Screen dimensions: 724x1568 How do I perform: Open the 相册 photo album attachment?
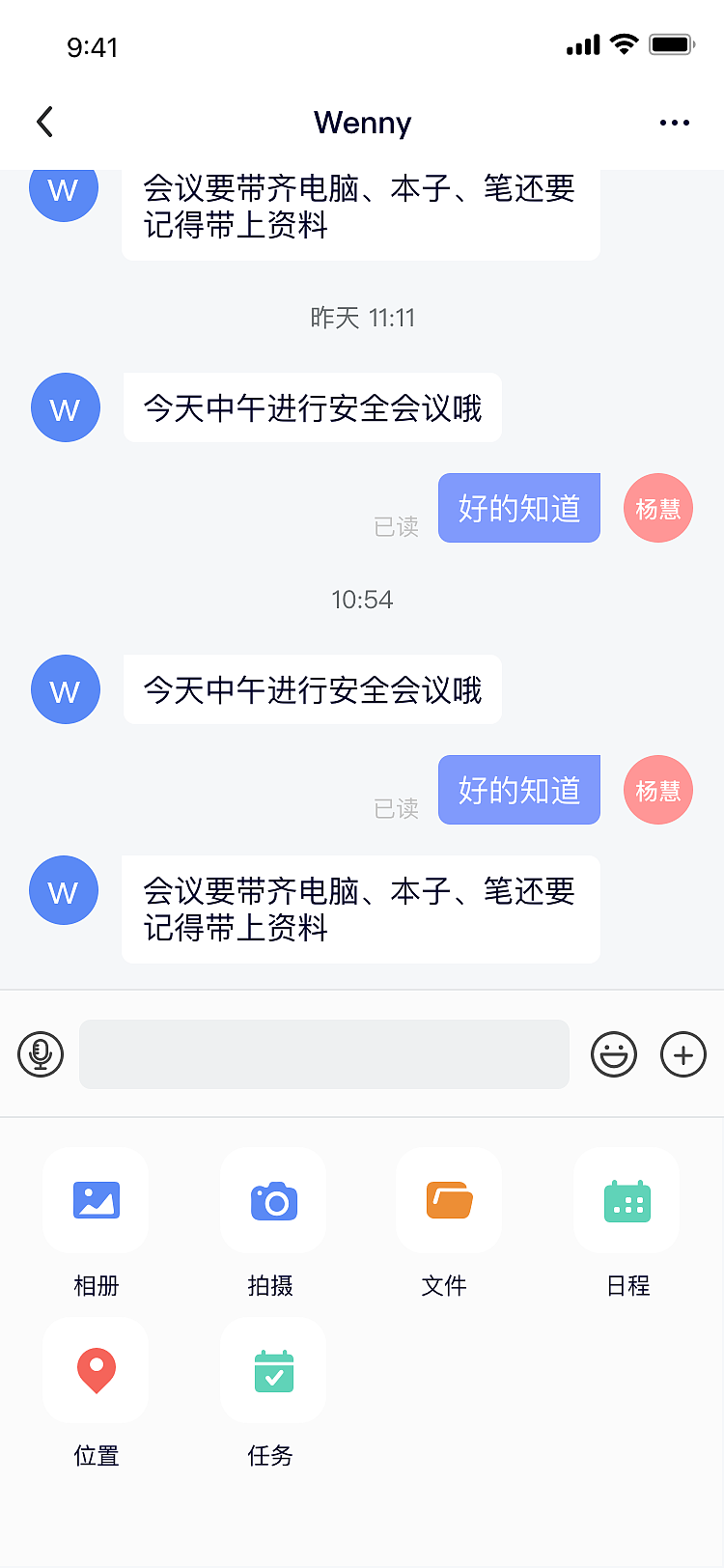click(95, 1200)
